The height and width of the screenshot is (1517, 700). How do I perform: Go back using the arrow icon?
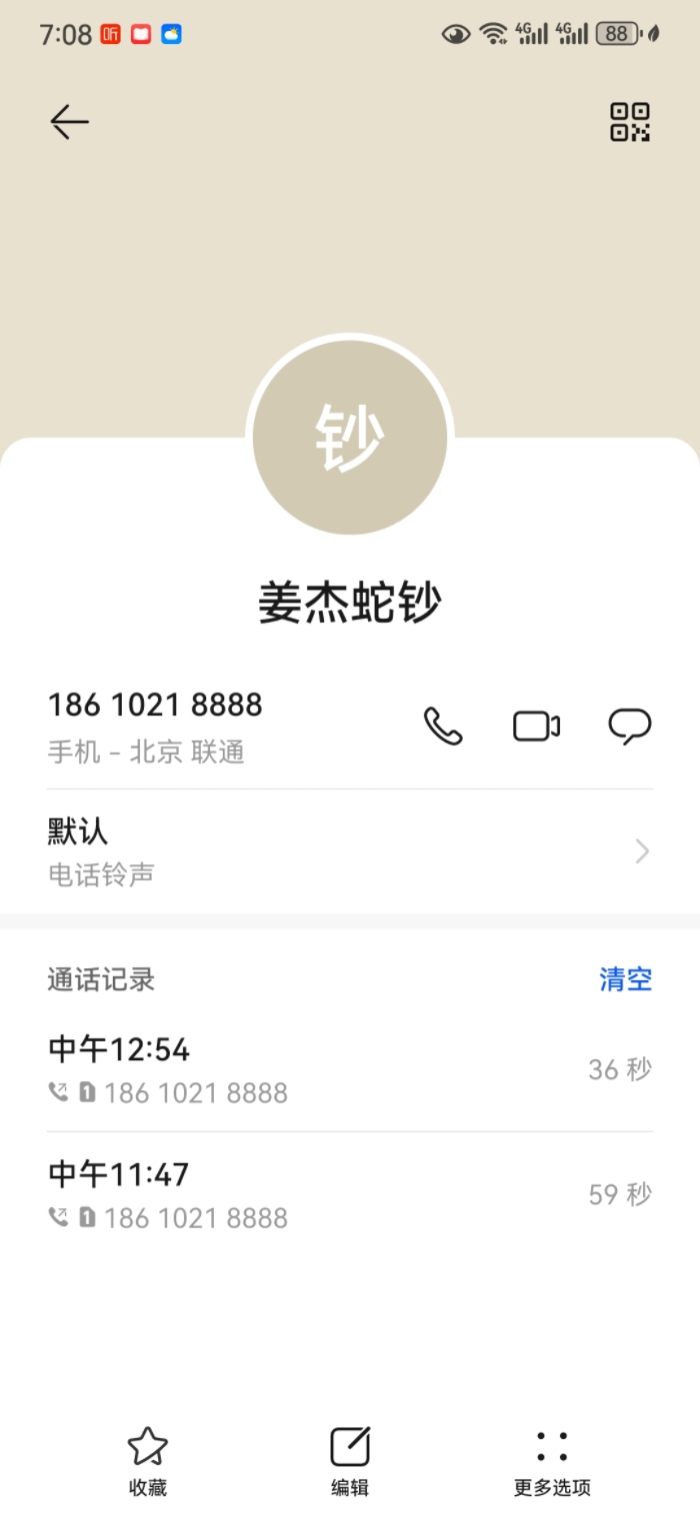pos(69,122)
